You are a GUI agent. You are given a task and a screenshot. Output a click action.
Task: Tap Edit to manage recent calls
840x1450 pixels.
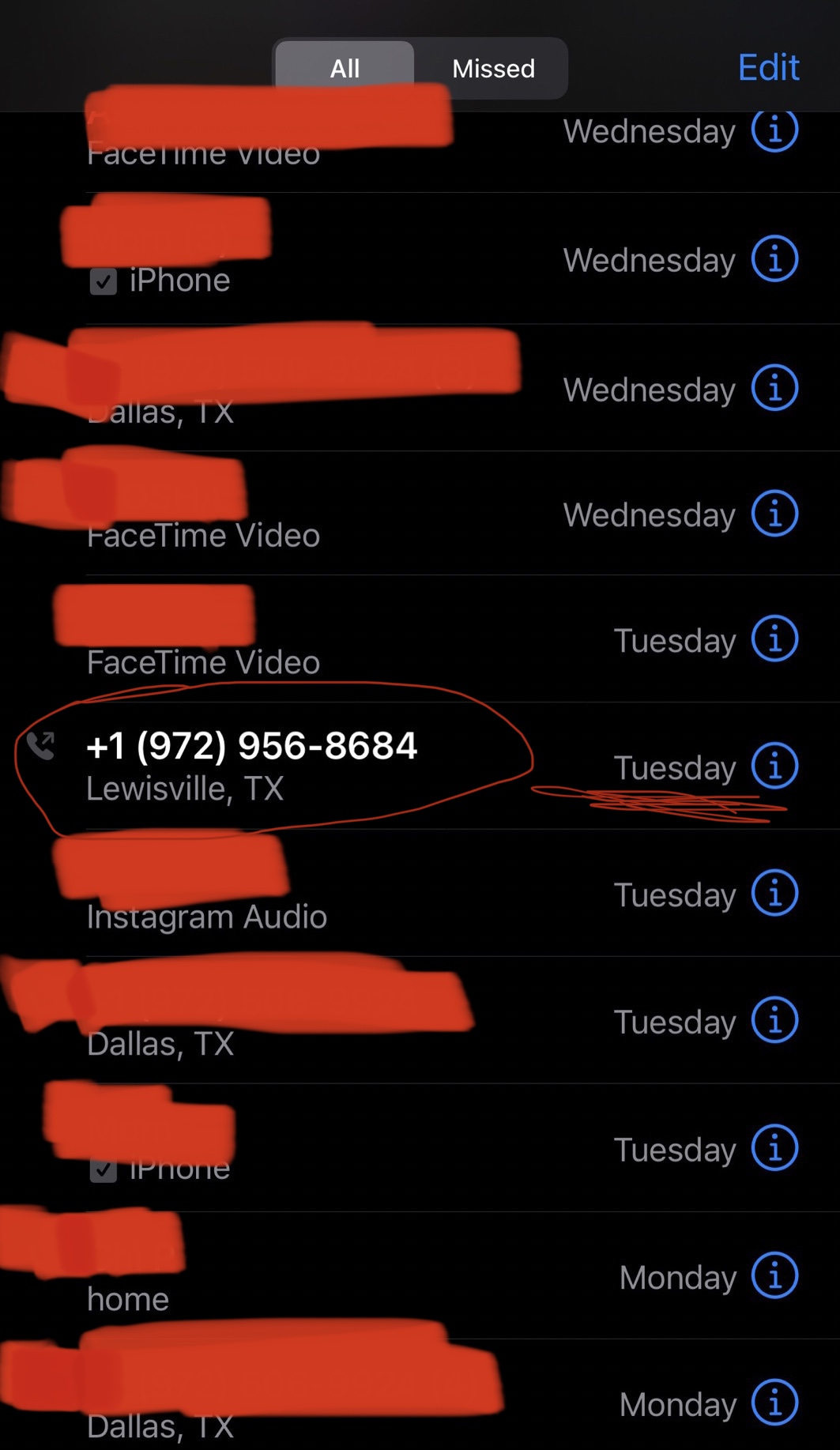[x=768, y=67]
